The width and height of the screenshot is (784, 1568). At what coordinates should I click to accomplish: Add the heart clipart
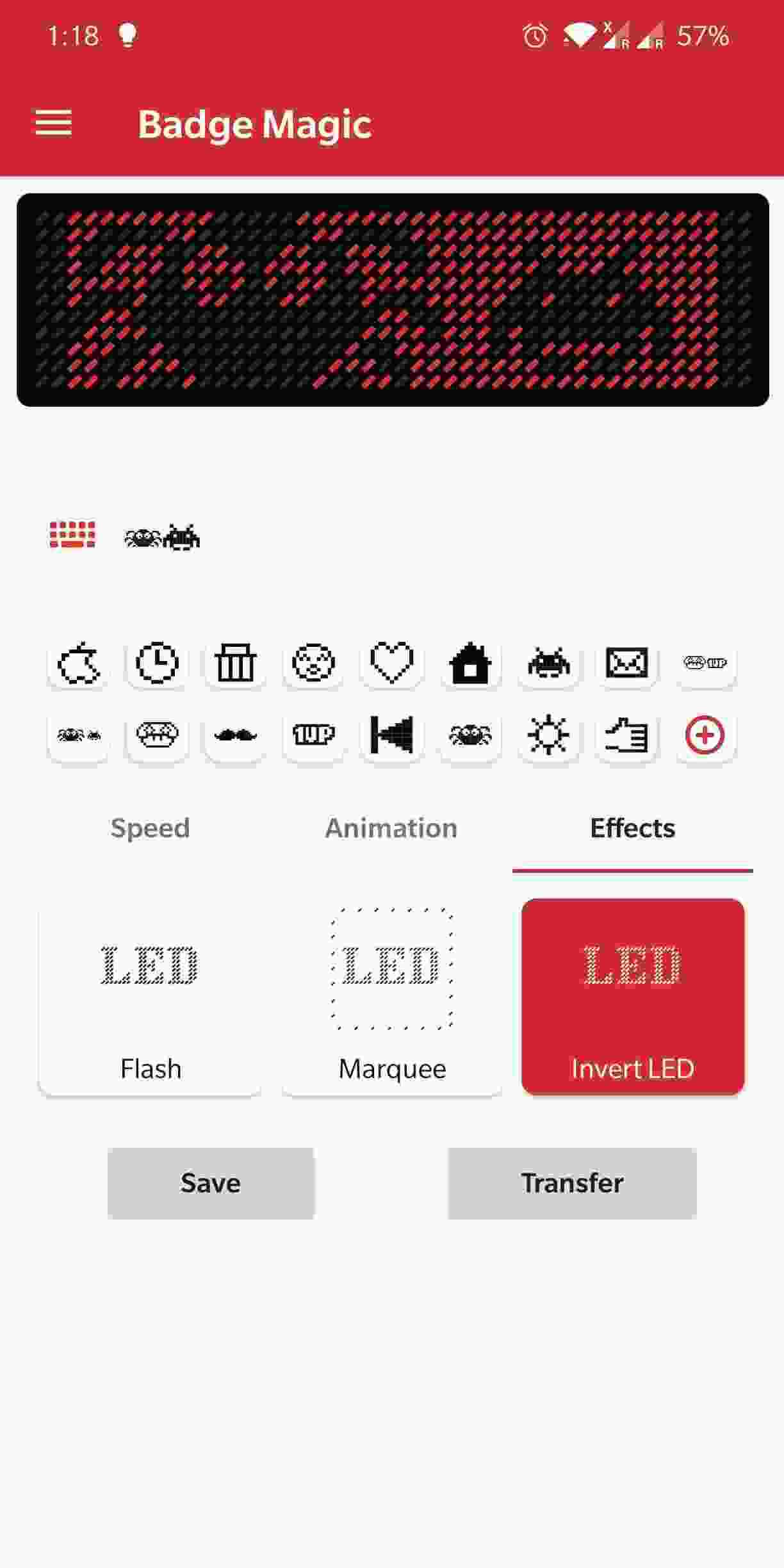[x=391, y=662]
